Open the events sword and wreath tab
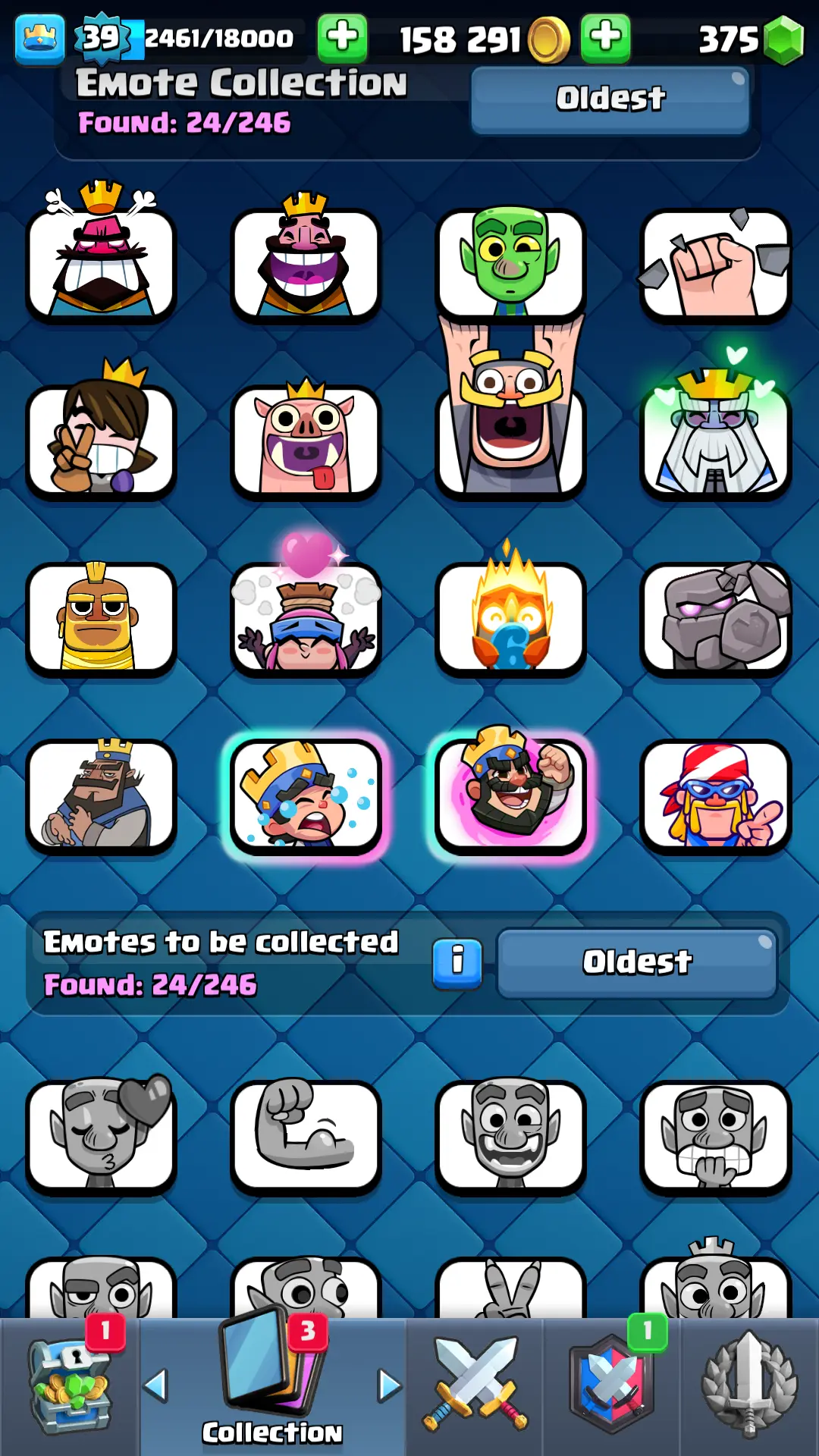 tap(749, 1386)
